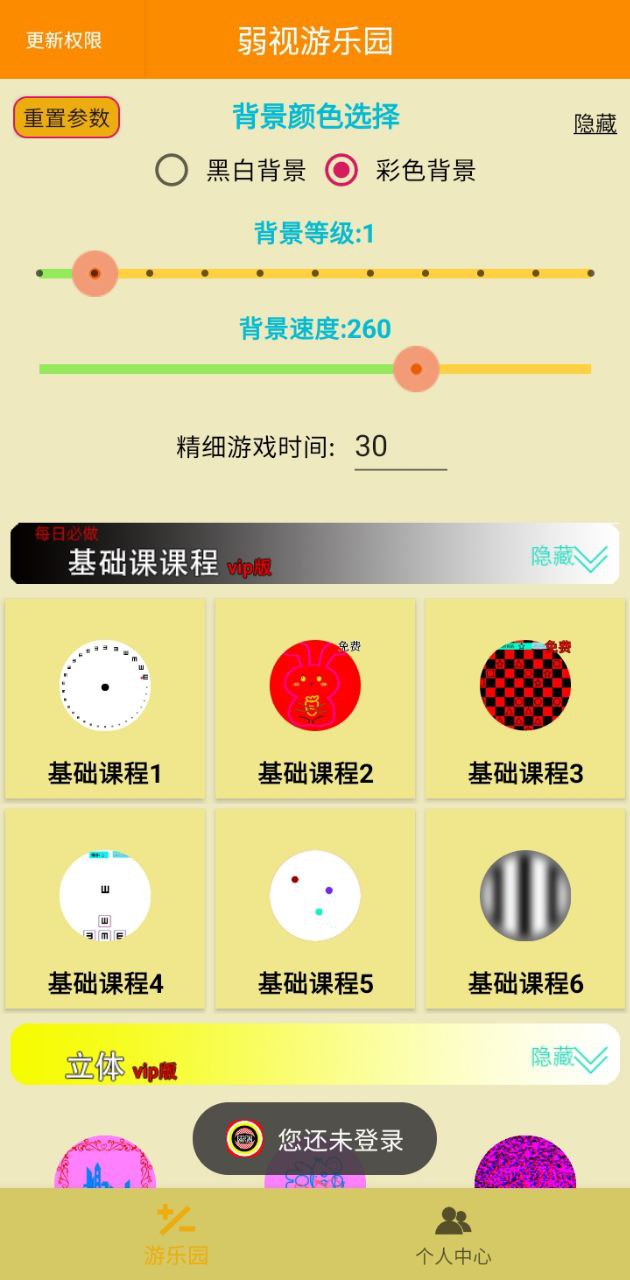Open 基础课程4

[x=105, y=909]
